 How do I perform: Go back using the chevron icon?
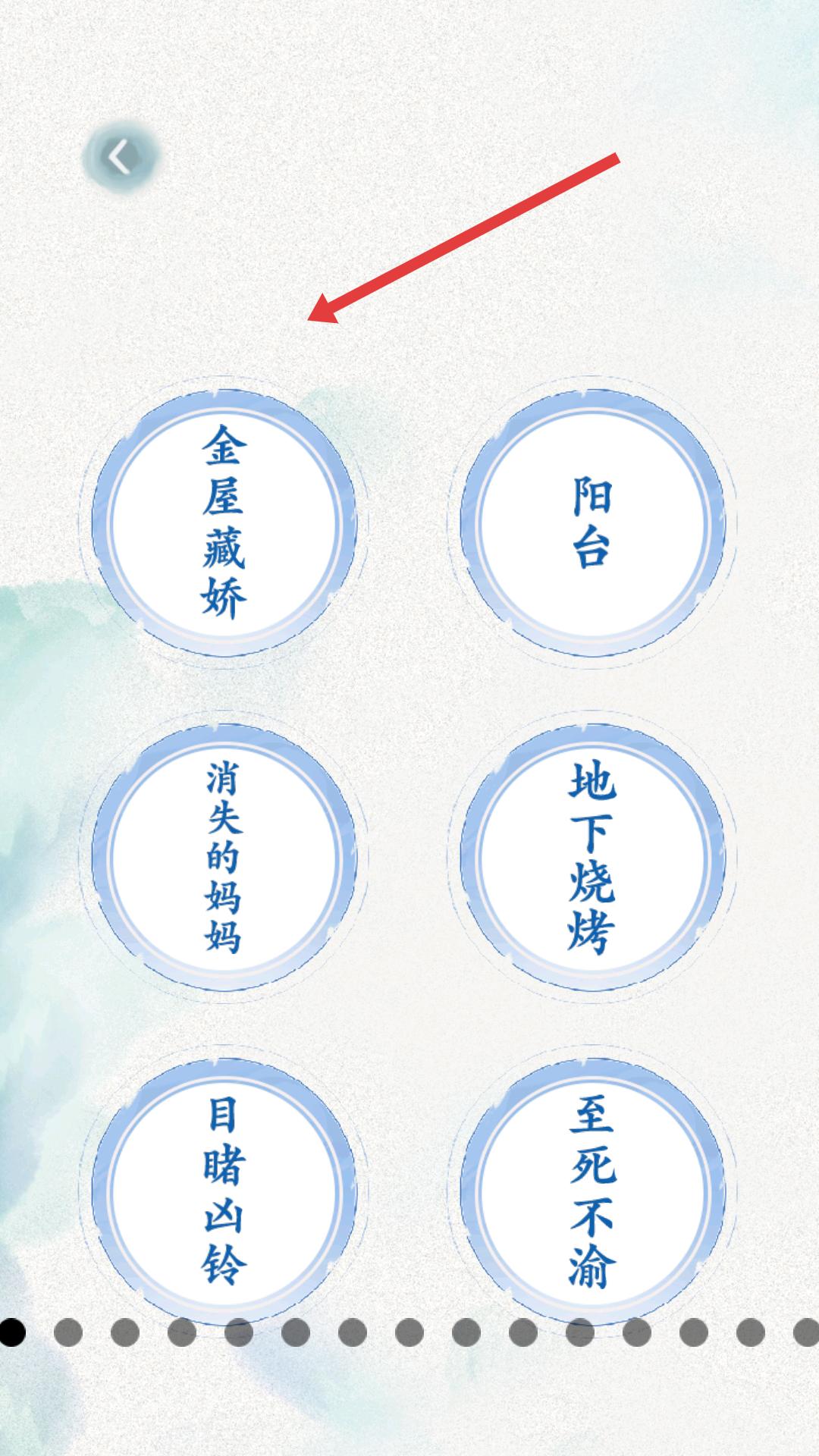point(120,157)
